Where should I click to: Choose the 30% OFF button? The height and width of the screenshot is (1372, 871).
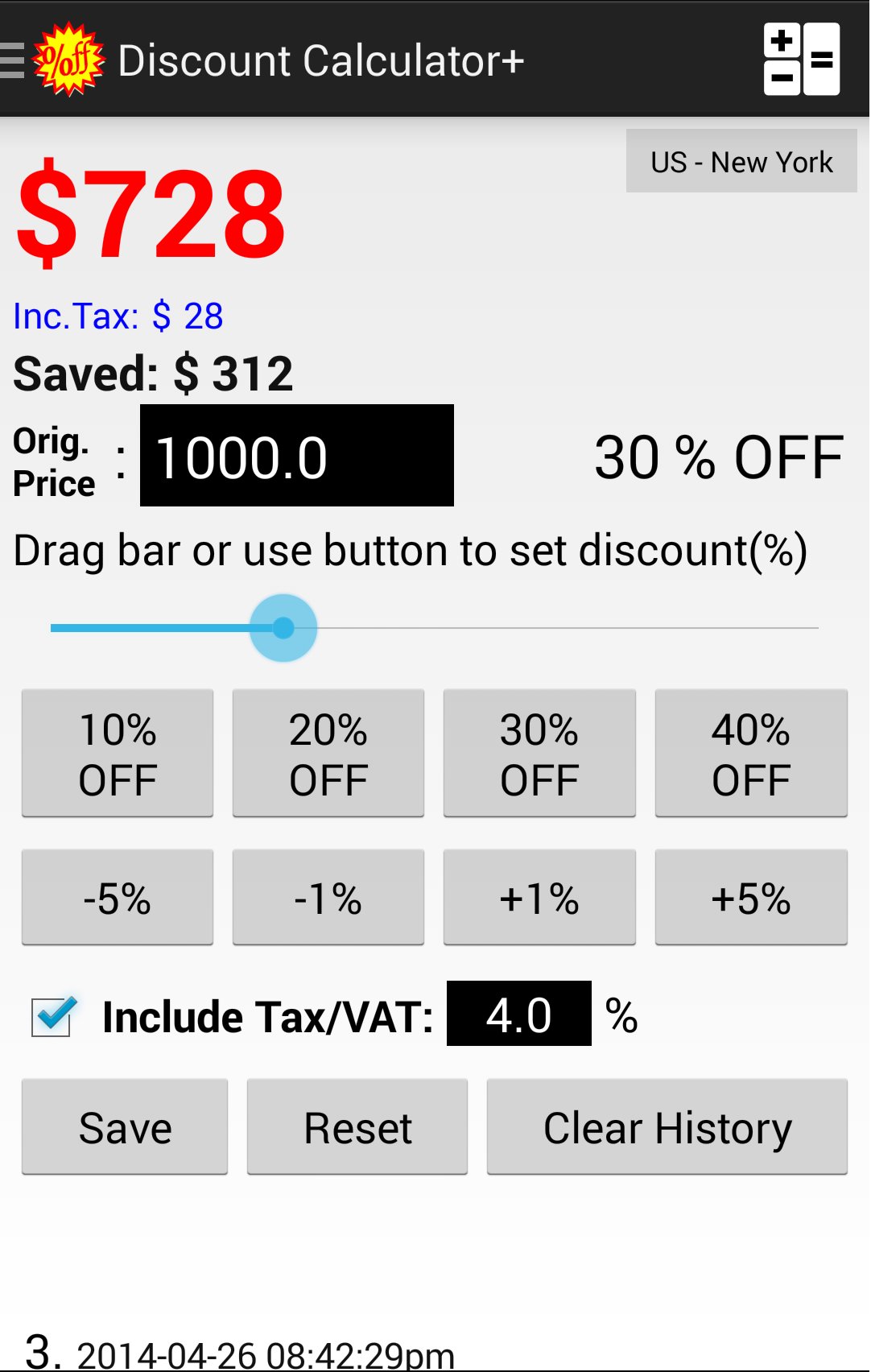[x=539, y=754]
